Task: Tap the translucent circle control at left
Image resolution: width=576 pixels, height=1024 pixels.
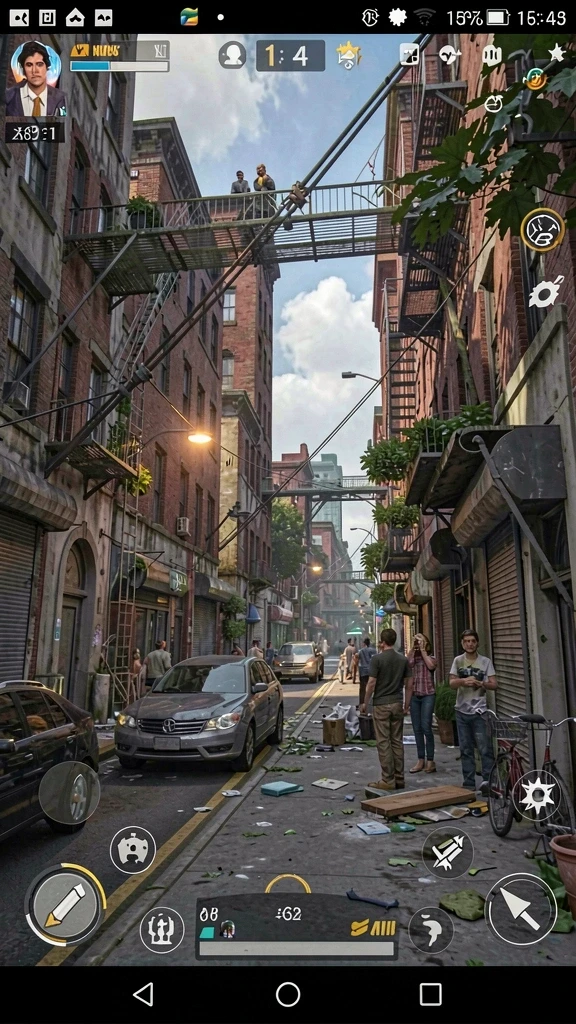Action: (x=69, y=792)
